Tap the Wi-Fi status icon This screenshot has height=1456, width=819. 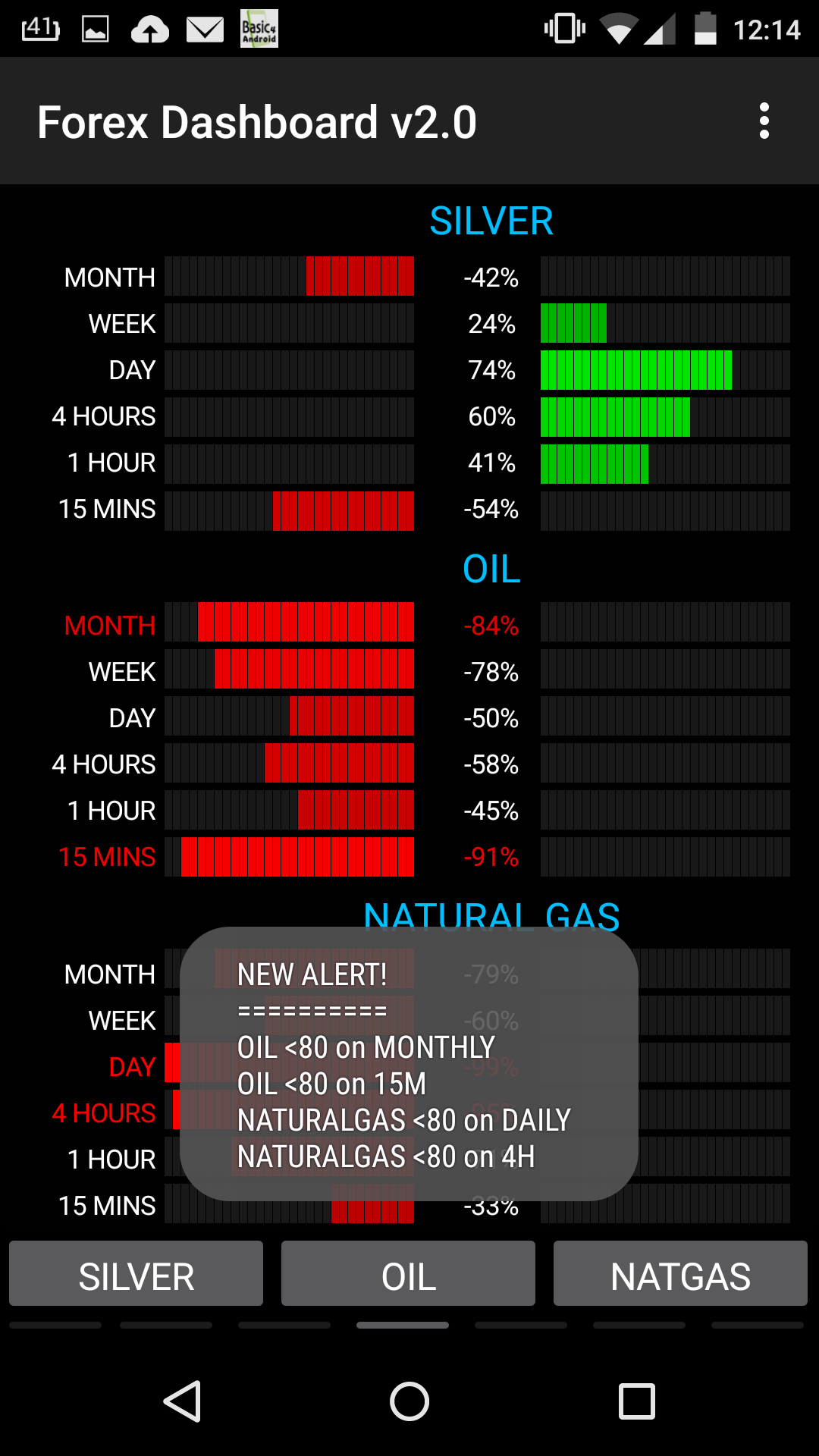click(x=620, y=30)
